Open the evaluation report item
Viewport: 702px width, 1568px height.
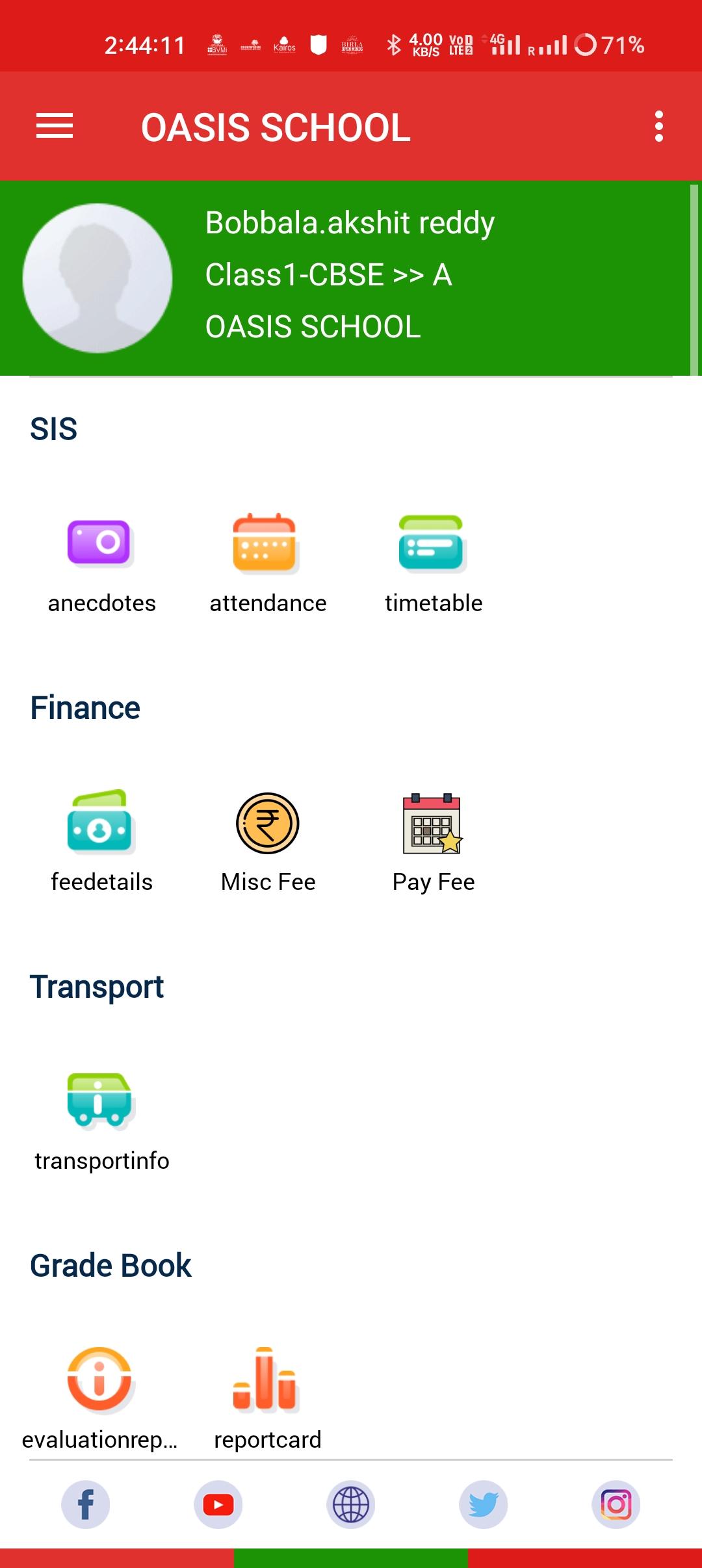coord(99,1399)
